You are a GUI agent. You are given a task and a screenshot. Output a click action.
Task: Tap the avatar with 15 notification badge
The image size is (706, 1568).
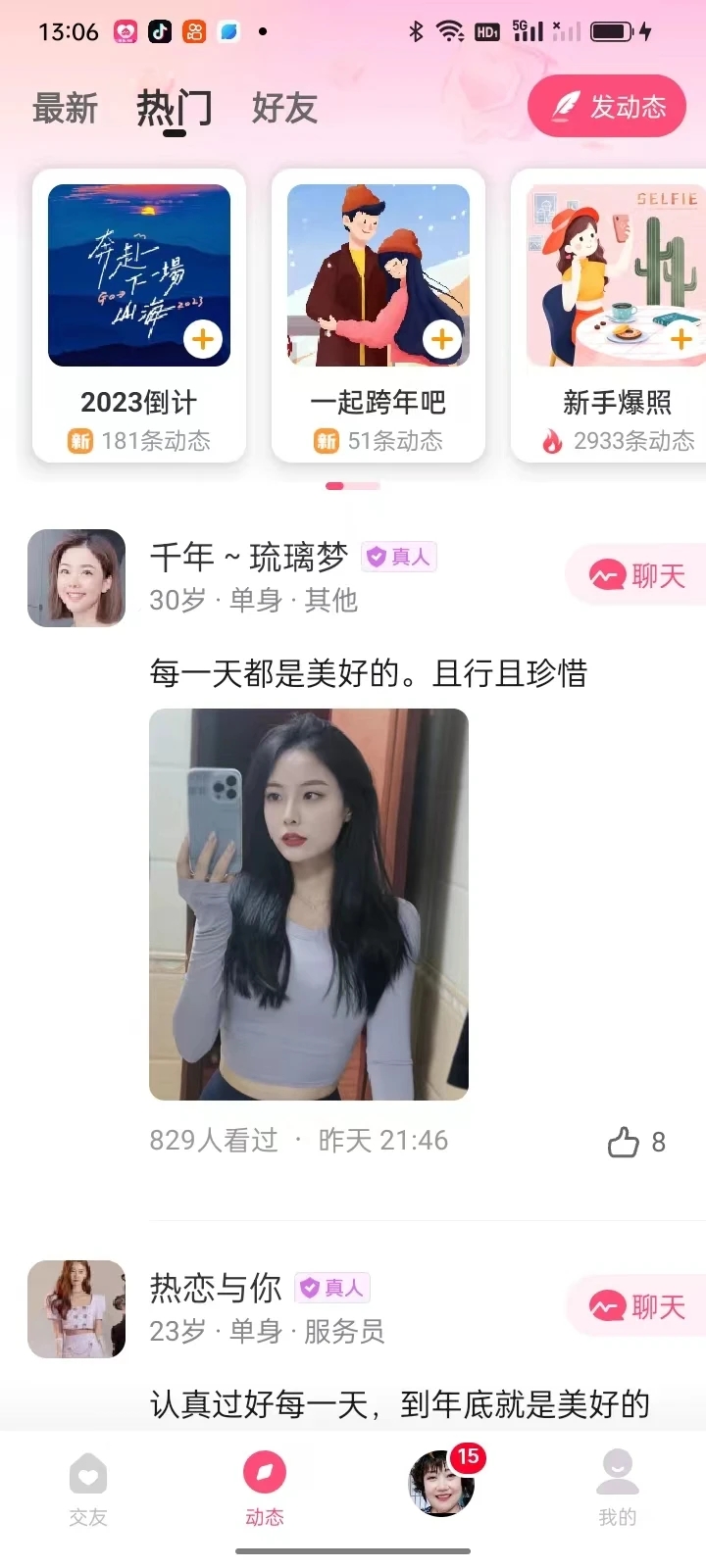[x=440, y=1483]
